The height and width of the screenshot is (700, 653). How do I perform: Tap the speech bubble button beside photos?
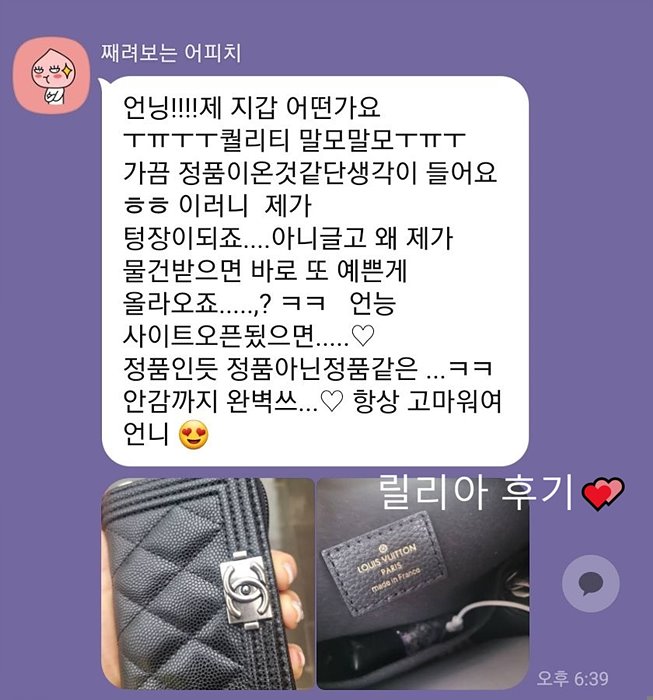591,583
